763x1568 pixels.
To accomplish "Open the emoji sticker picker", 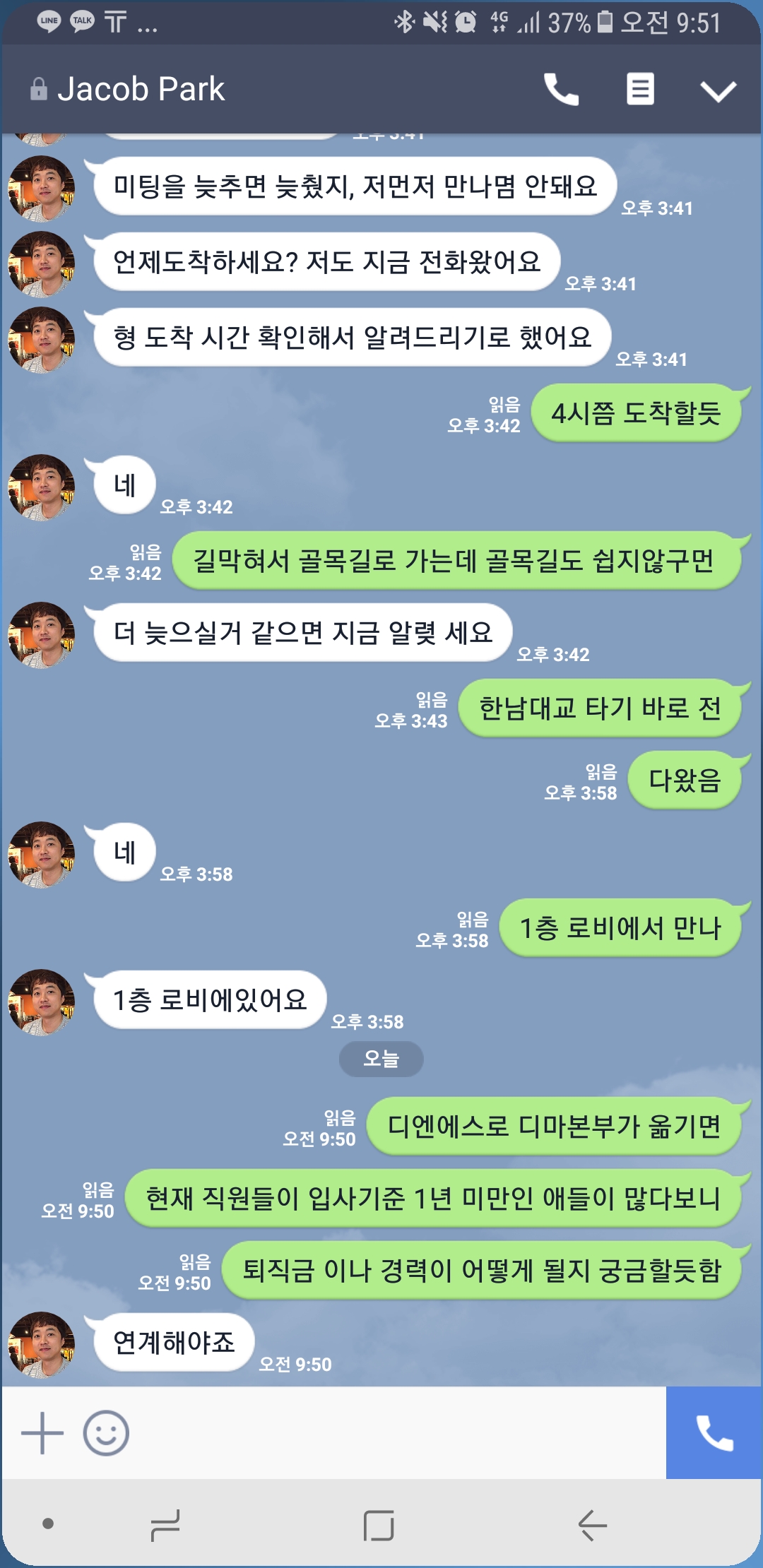I will click(x=106, y=1433).
